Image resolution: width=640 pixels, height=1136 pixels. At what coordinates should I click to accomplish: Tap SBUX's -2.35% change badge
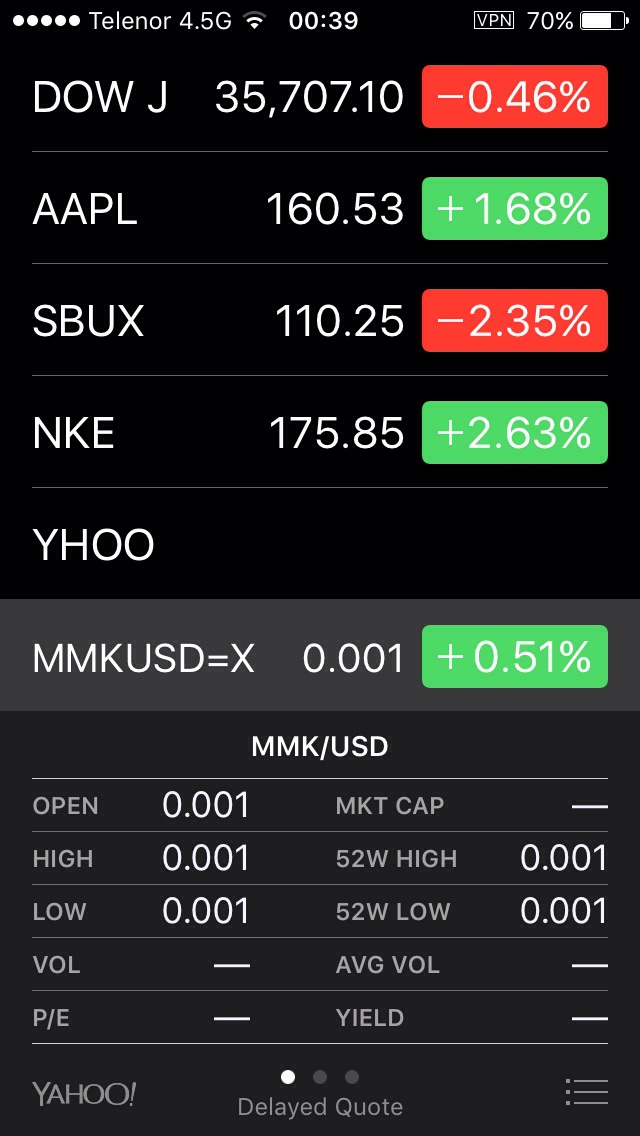(515, 320)
